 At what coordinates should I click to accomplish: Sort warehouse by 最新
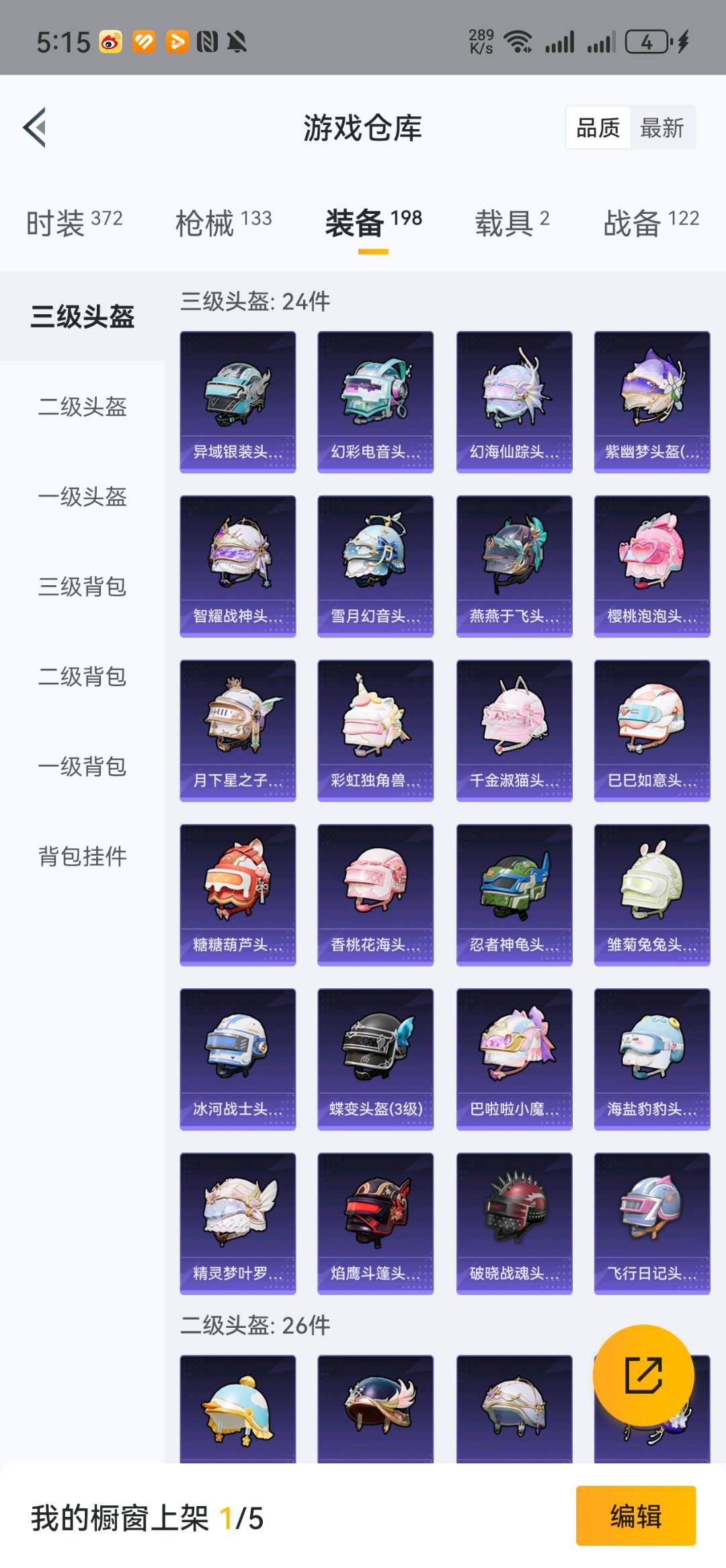click(x=661, y=128)
